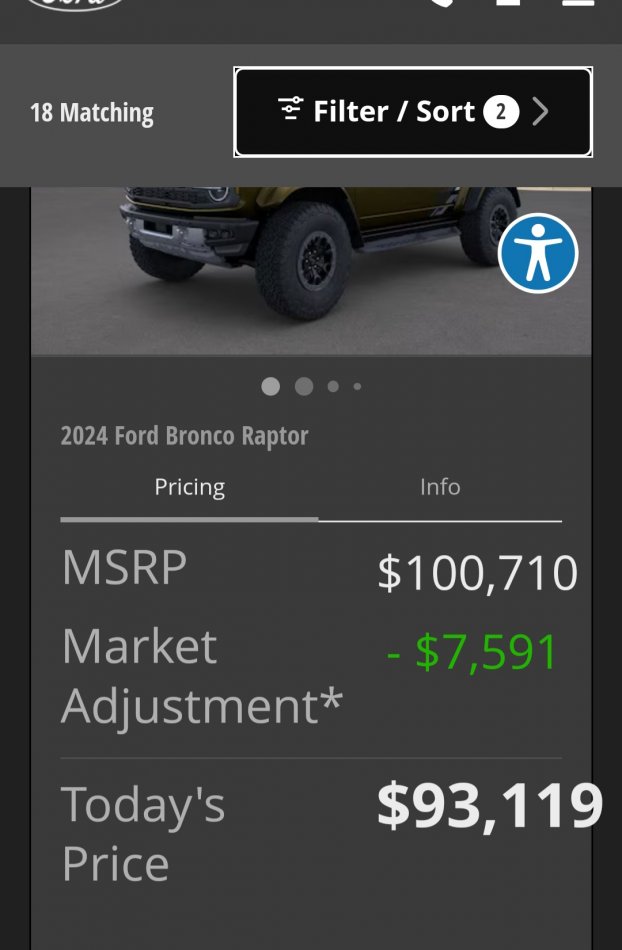Viewport: 622px width, 950px height.
Task: Switch to the Info tab
Action: point(440,488)
